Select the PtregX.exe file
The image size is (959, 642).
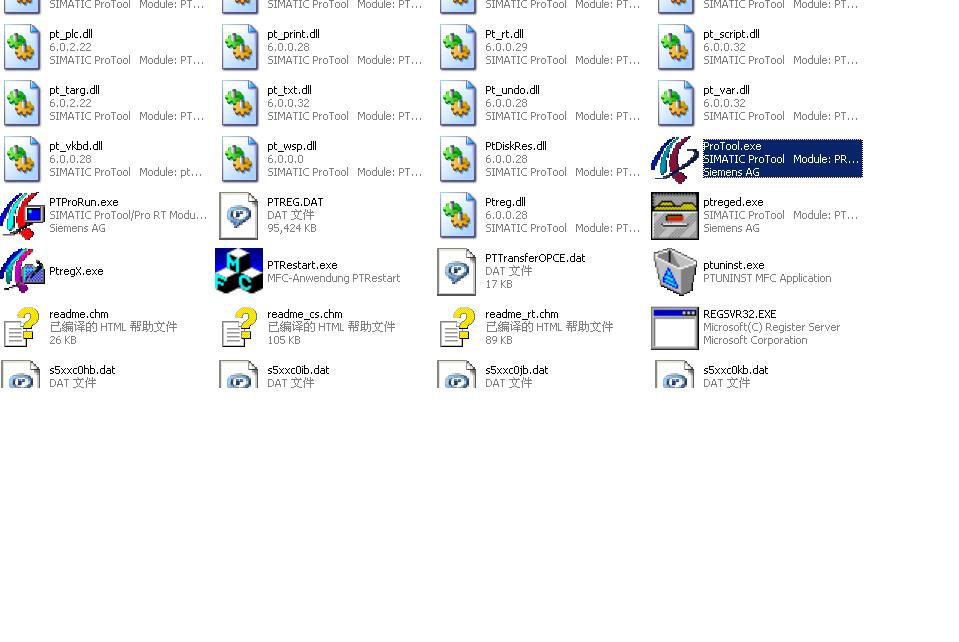tap(76, 271)
